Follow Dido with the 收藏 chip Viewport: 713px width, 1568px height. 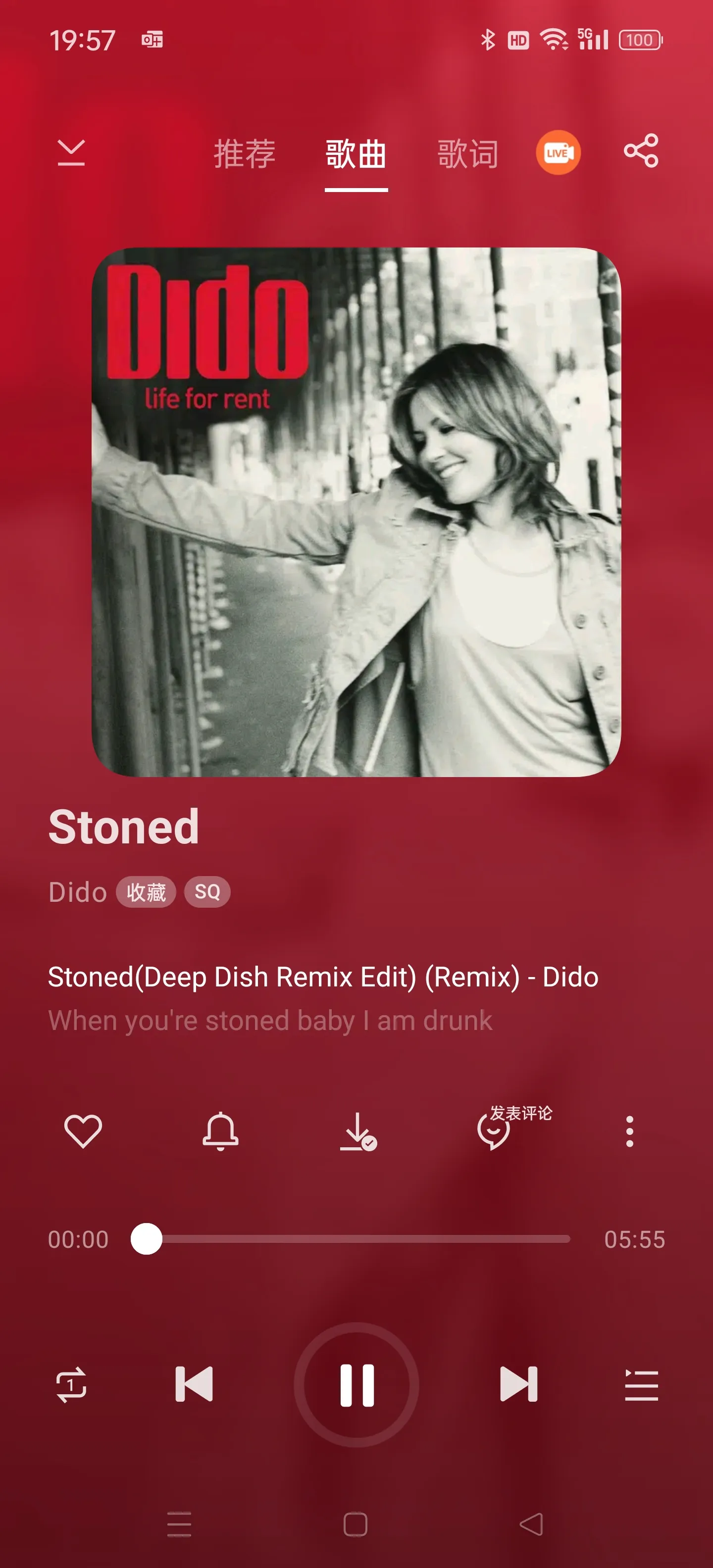[146, 892]
